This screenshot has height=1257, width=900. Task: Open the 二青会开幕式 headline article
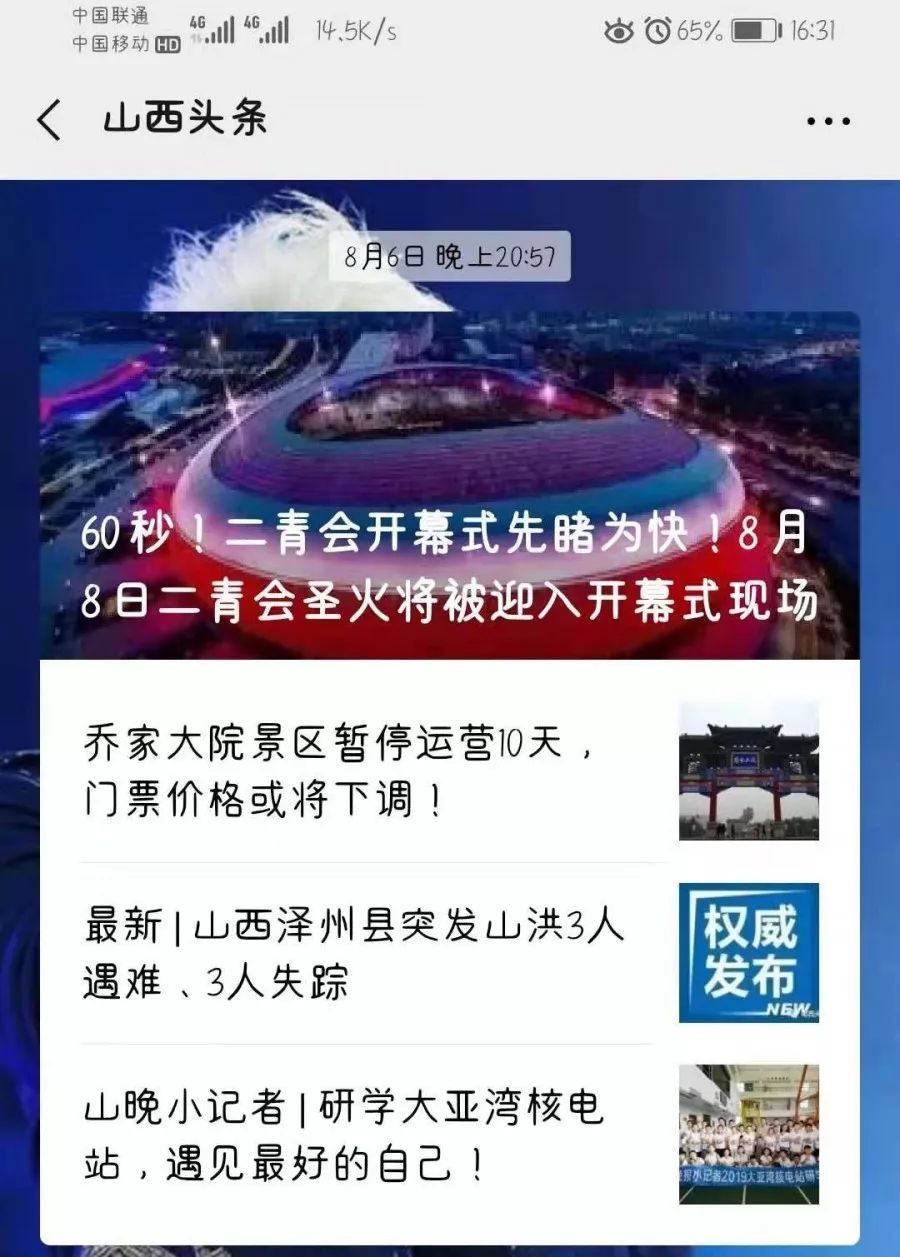tap(449, 485)
